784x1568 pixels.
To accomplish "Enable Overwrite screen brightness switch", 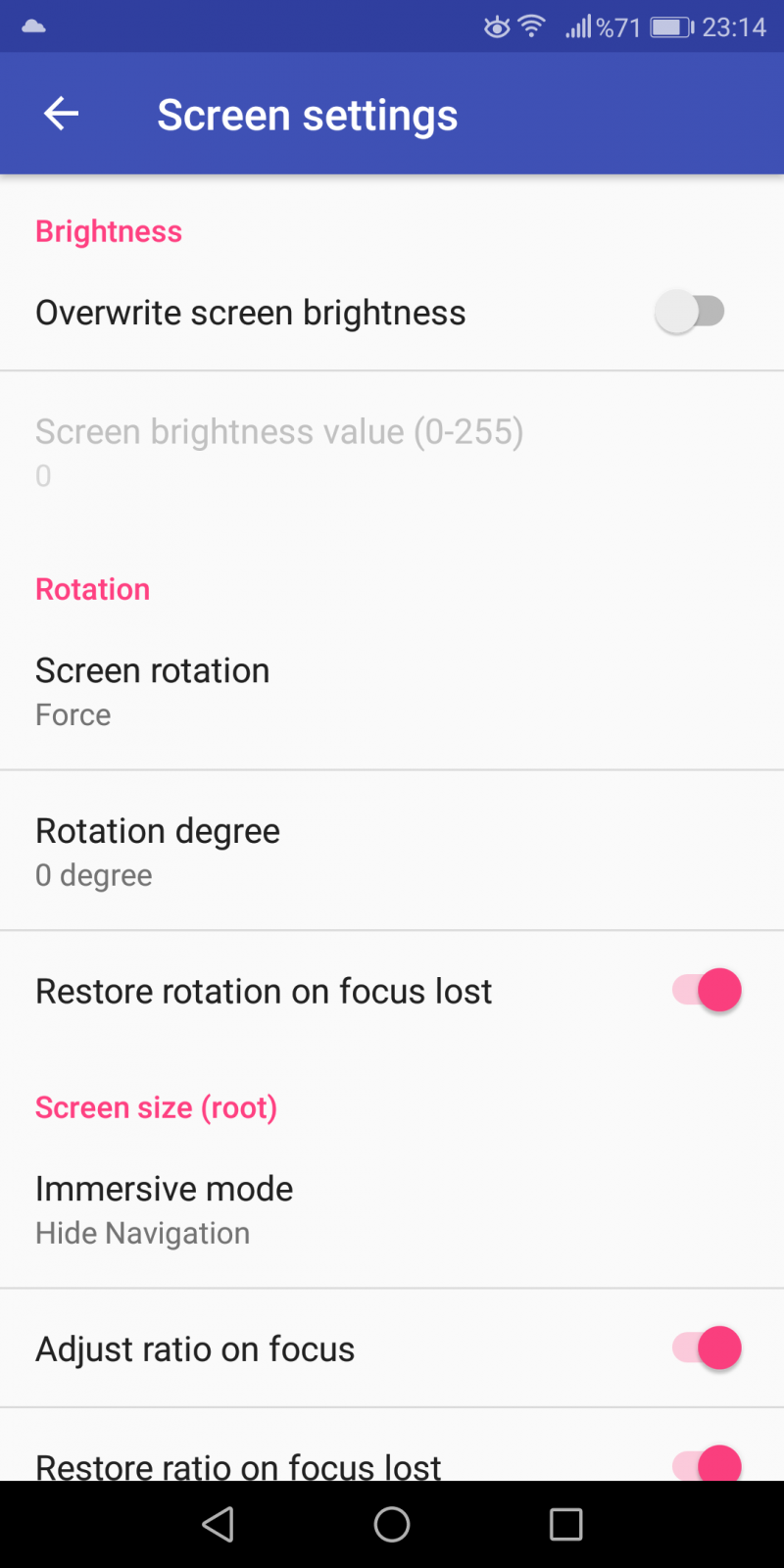I will pyautogui.click(x=690, y=313).
